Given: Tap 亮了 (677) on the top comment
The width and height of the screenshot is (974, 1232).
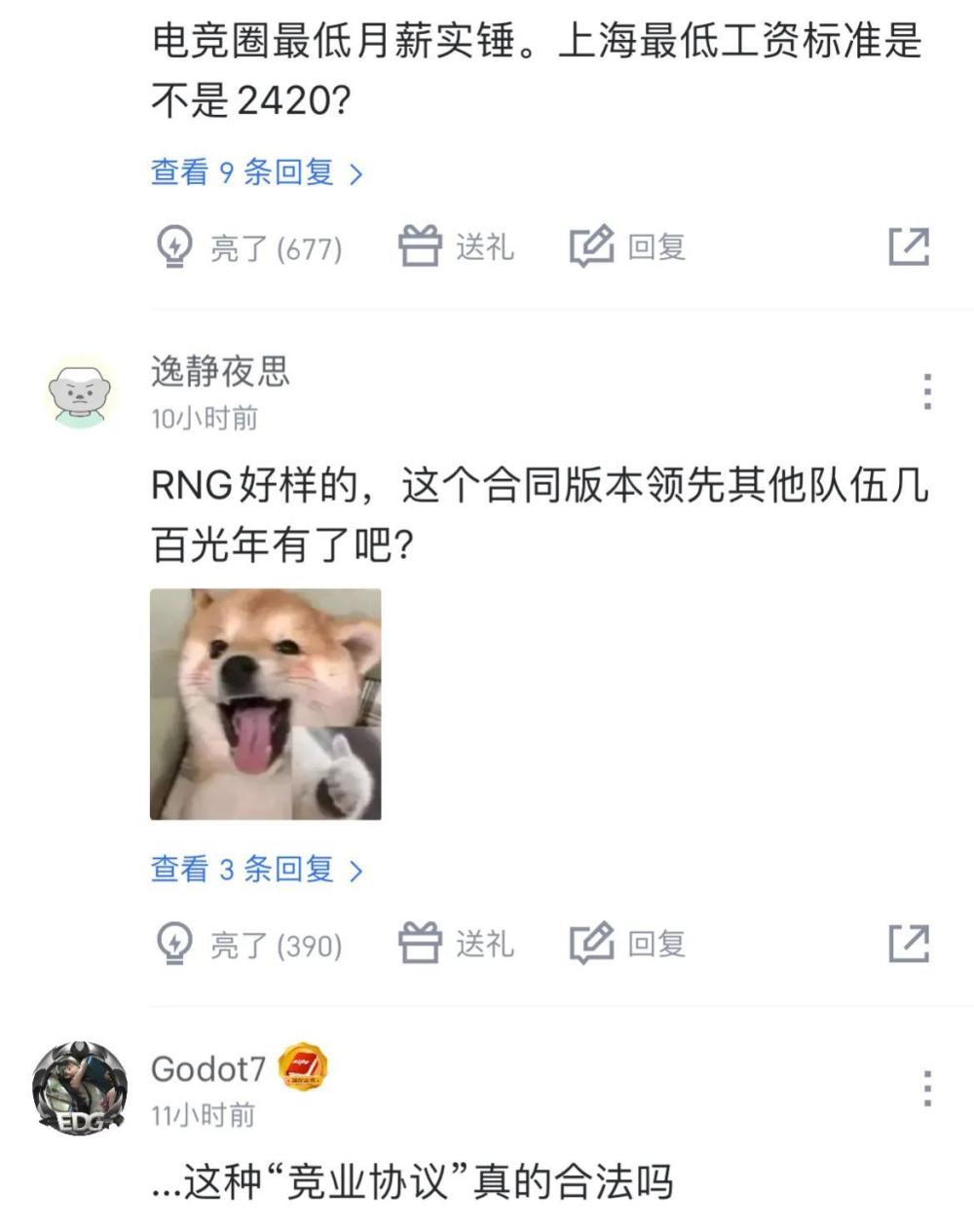Looking at the screenshot, I should [x=249, y=247].
